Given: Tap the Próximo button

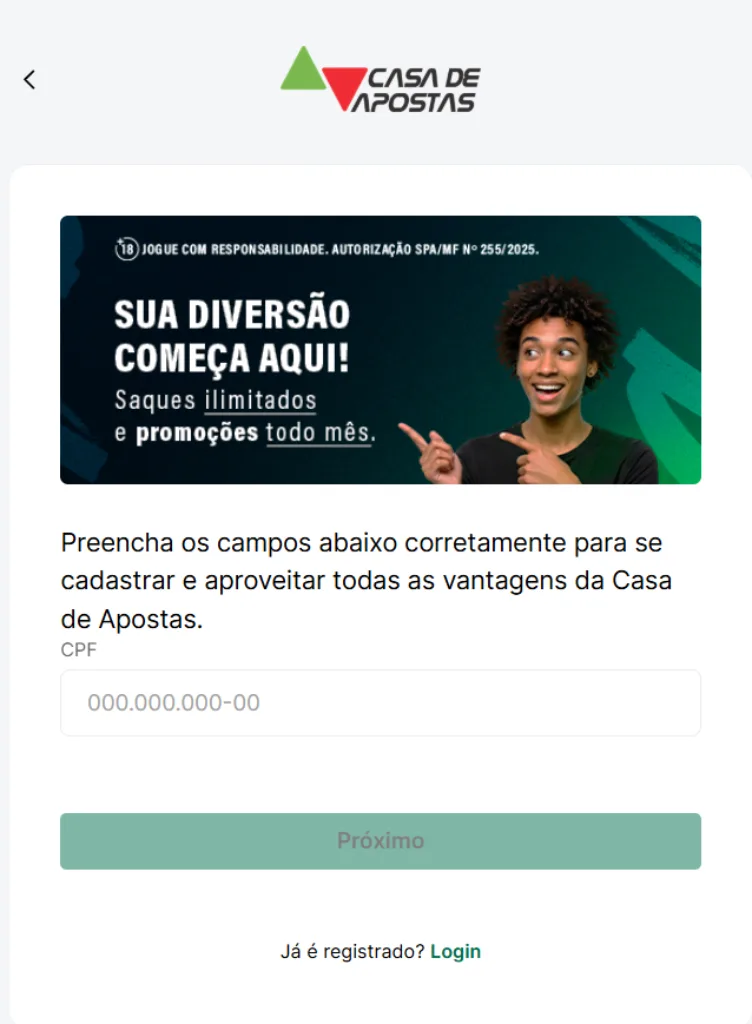Looking at the screenshot, I should tap(380, 841).
